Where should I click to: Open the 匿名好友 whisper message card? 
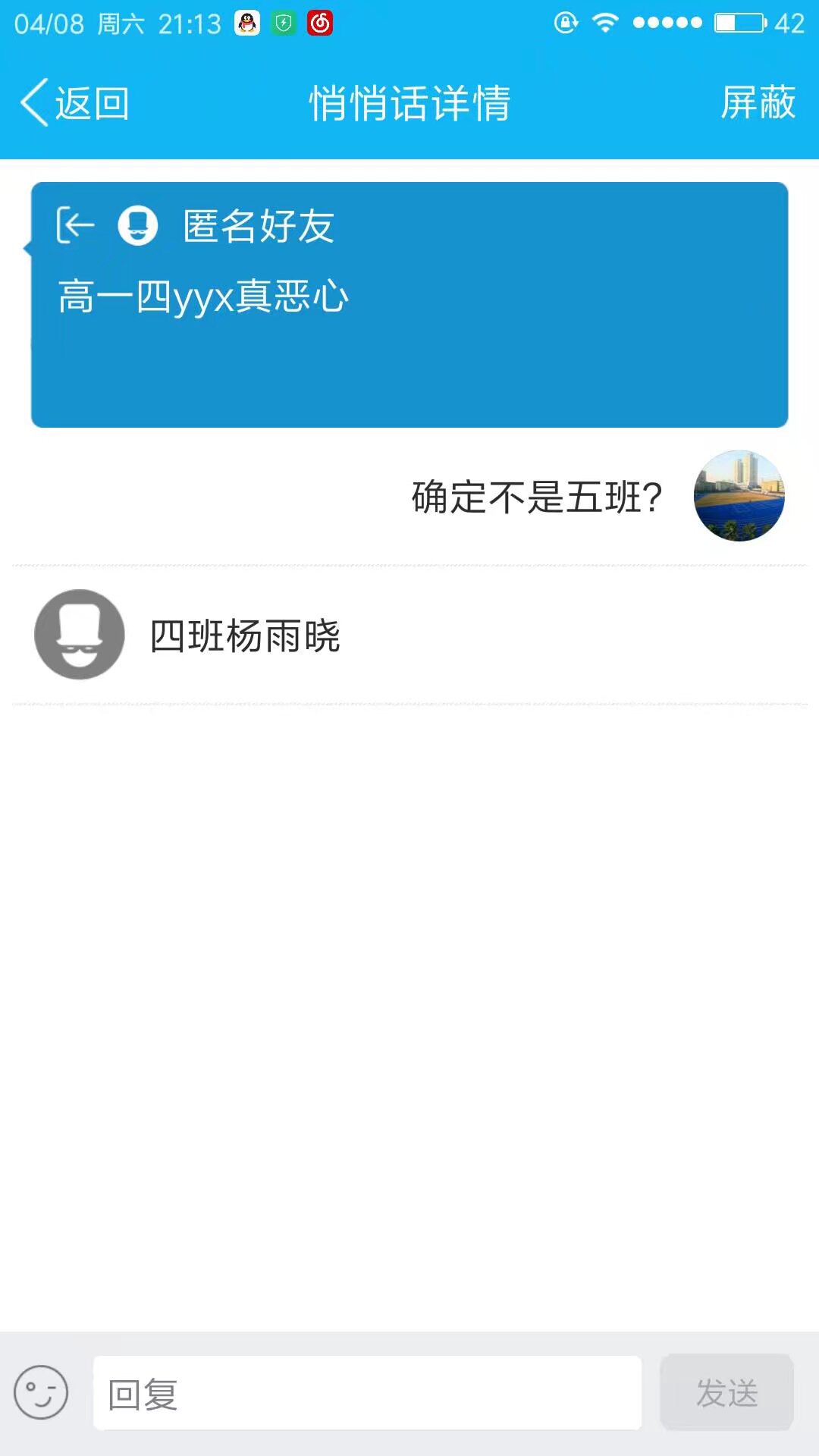pos(409,305)
